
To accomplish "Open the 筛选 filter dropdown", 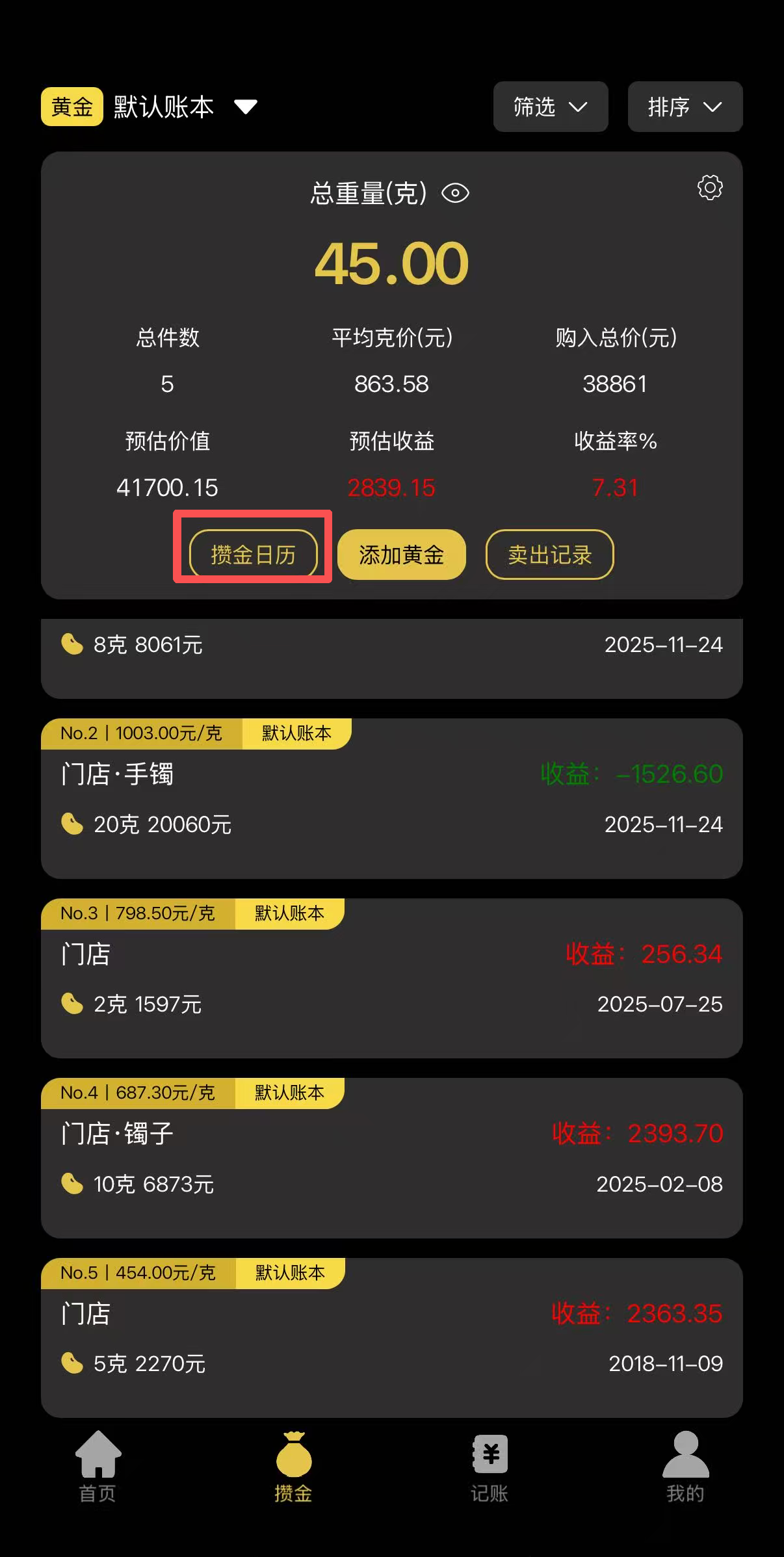I will tap(550, 107).
